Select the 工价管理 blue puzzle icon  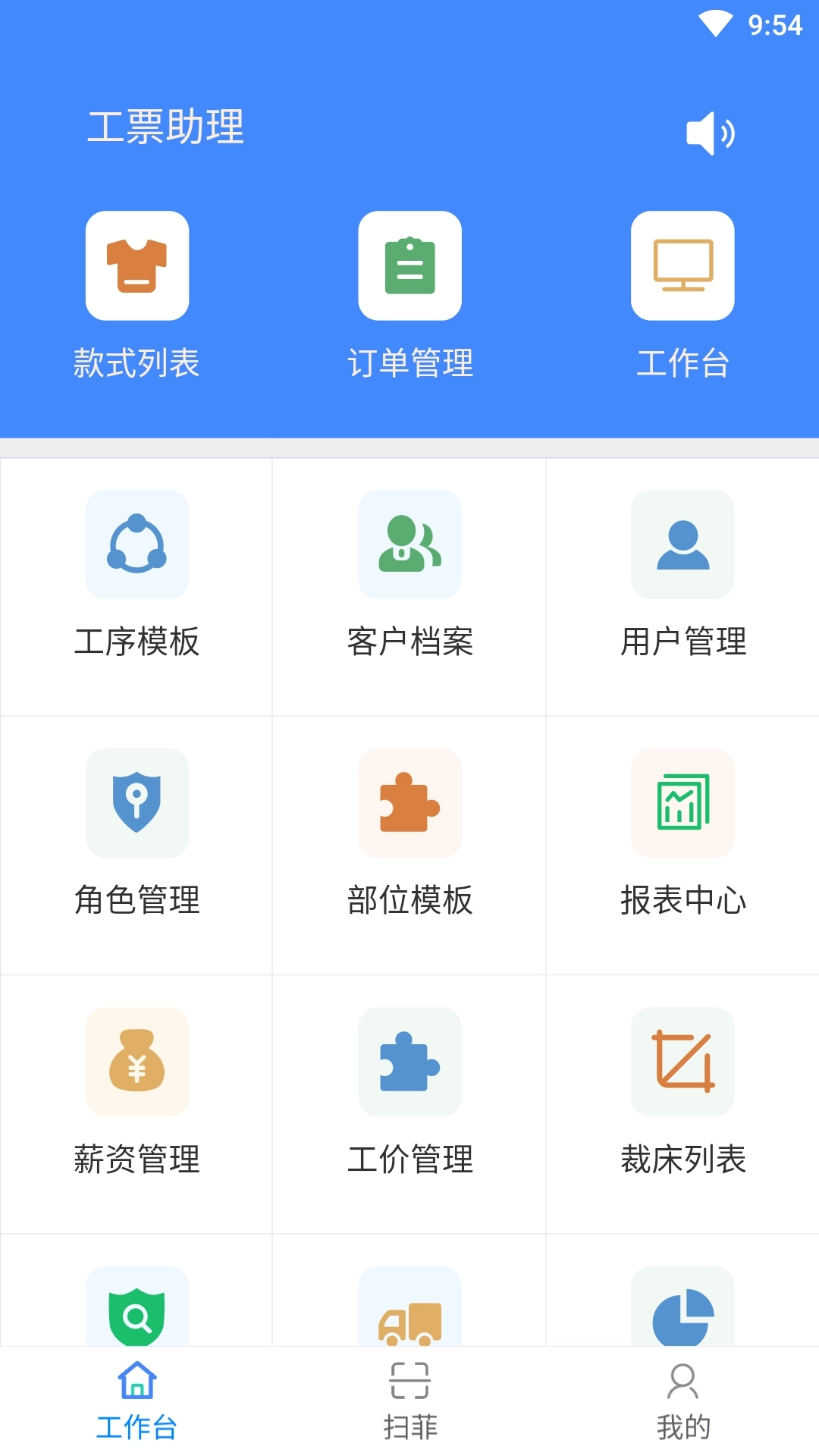(x=409, y=1062)
